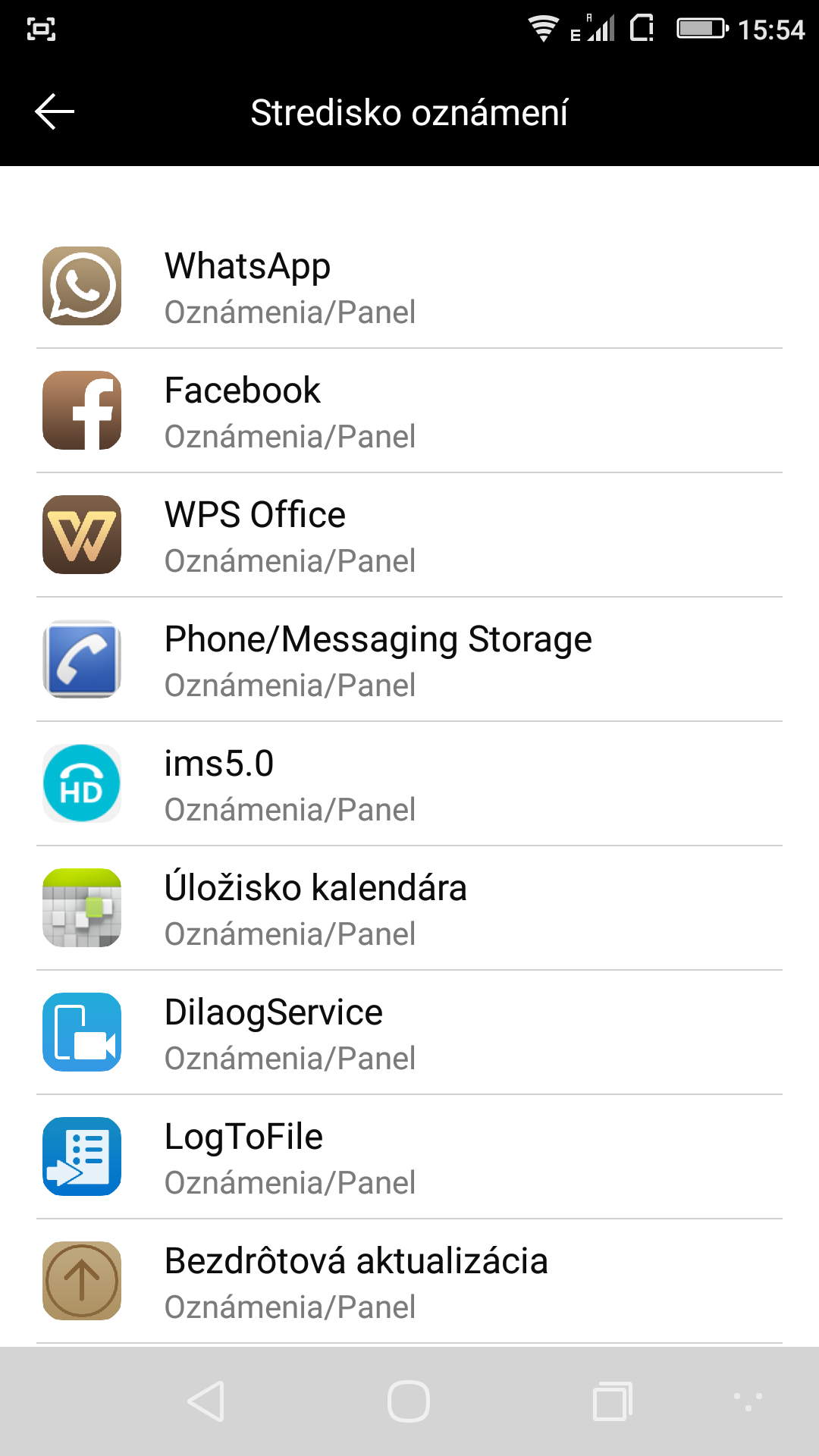The width and height of the screenshot is (819, 1456).
Task: Open WhatsApp notification settings
Action: (409, 287)
